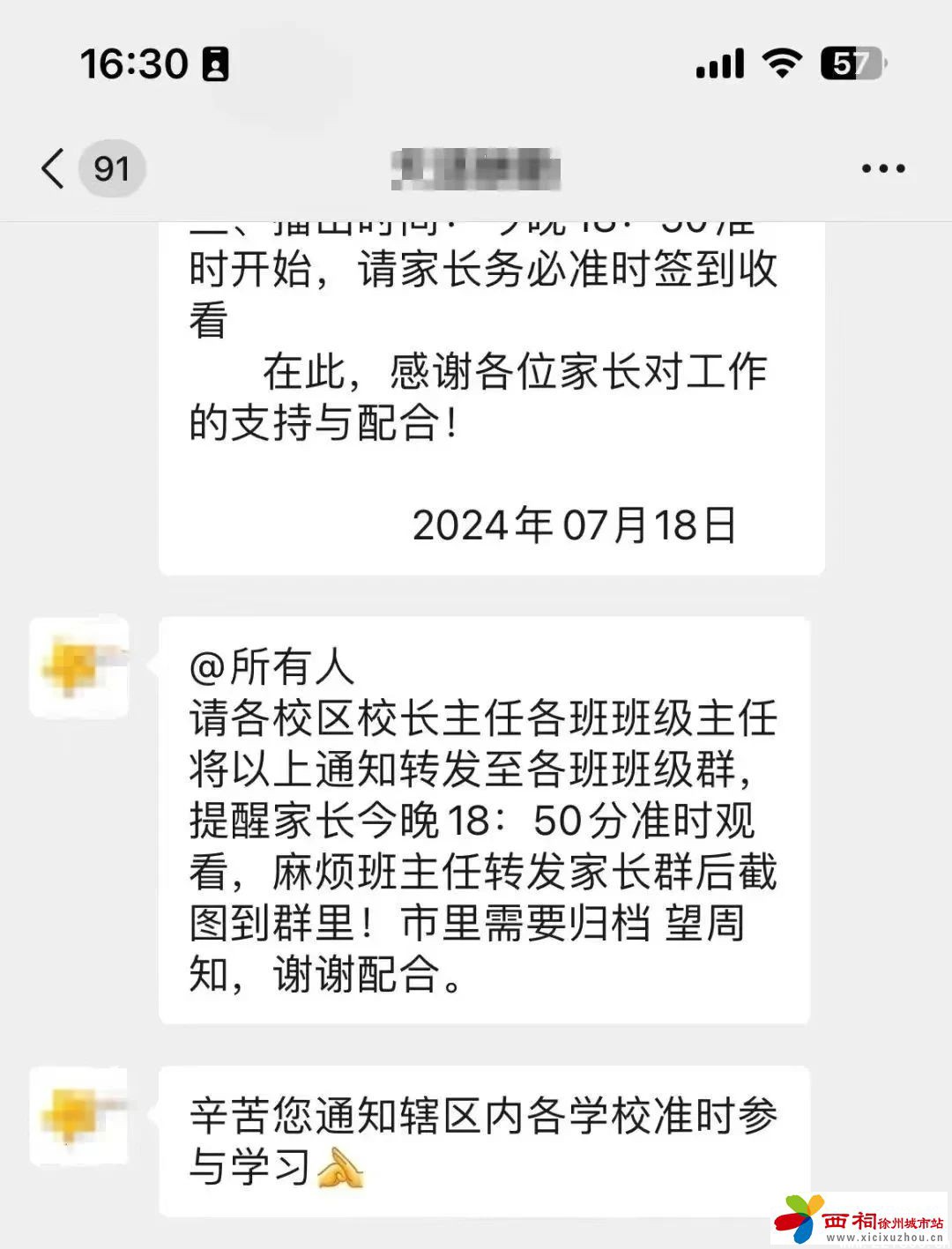Tap the recording indicator beside 16:30
This screenshot has width=952, height=1249.
pos(214,62)
